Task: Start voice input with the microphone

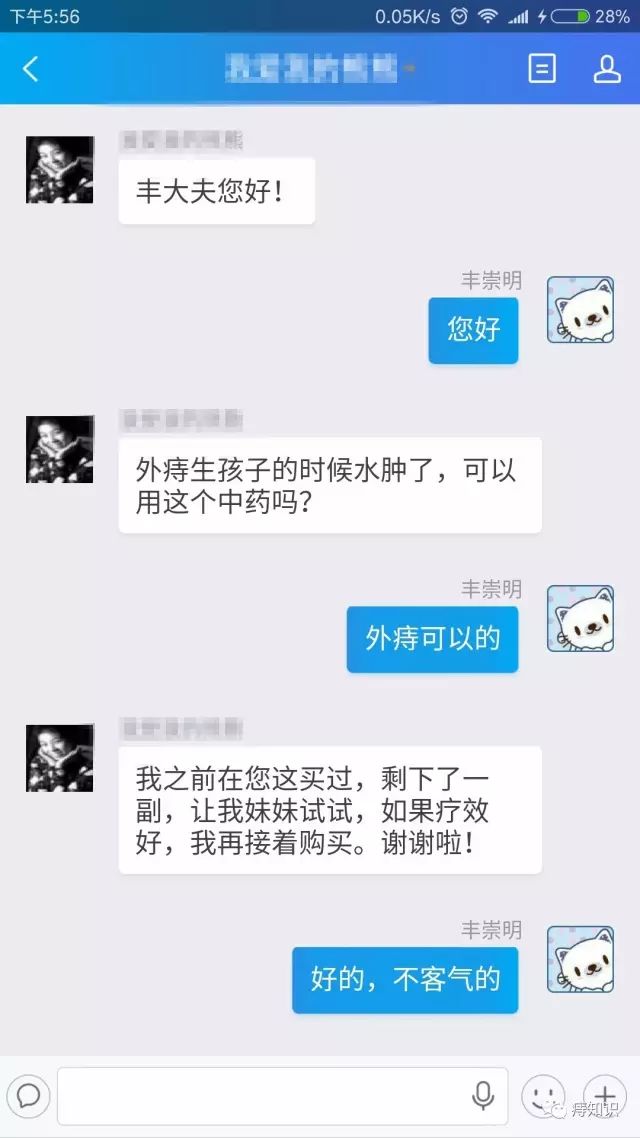Action: tap(483, 1096)
